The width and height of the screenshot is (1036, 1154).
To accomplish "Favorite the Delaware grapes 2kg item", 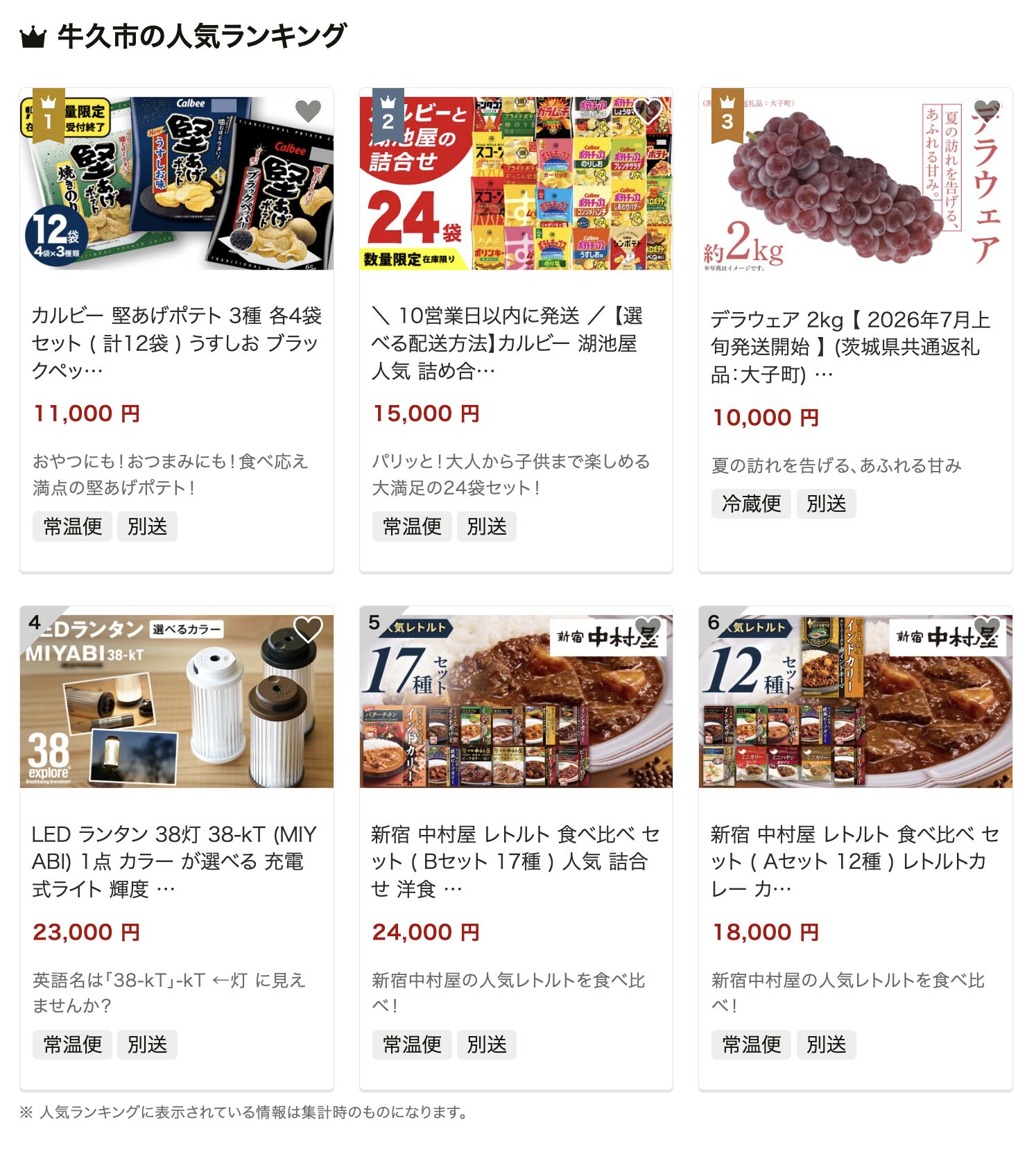I will coord(987,111).
